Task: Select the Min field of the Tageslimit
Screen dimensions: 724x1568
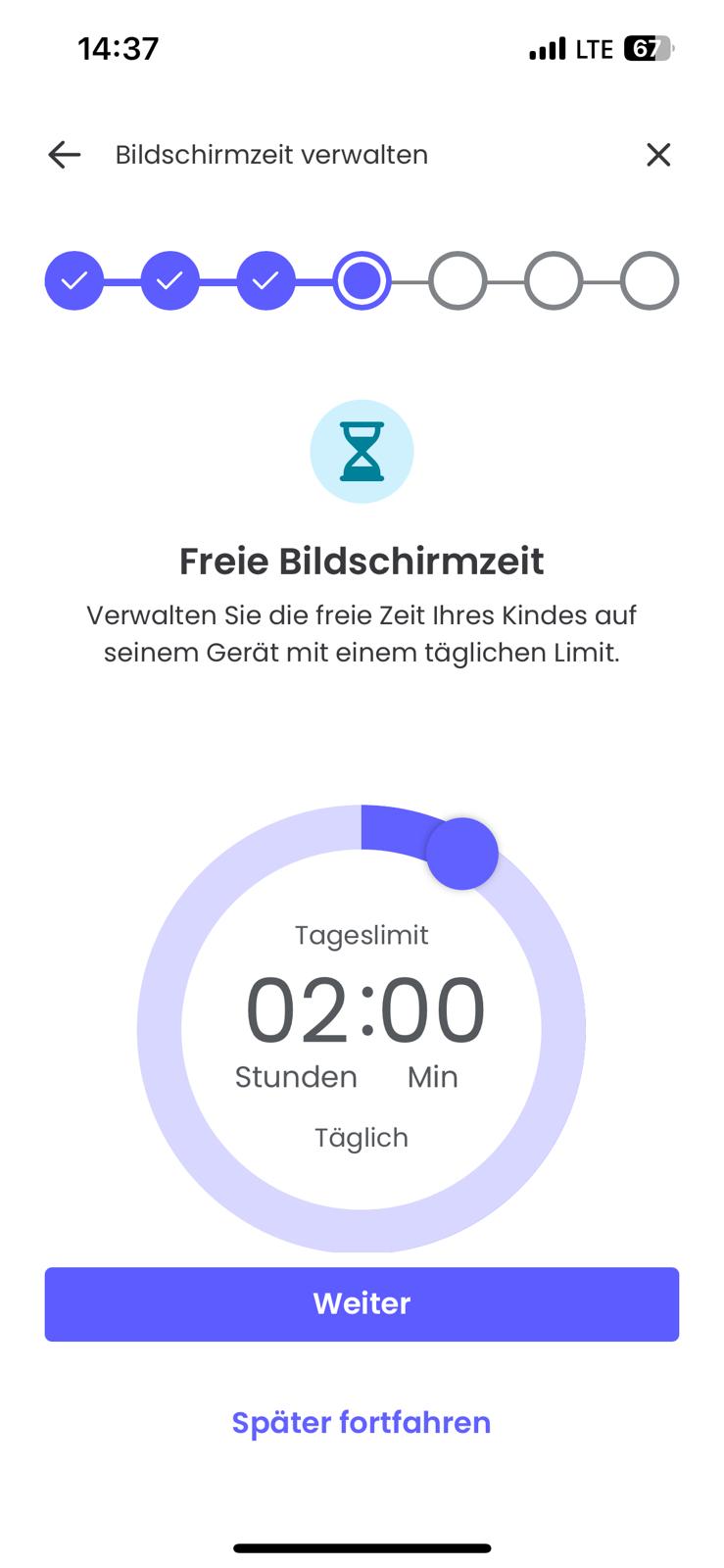Action: [434, 1075]
